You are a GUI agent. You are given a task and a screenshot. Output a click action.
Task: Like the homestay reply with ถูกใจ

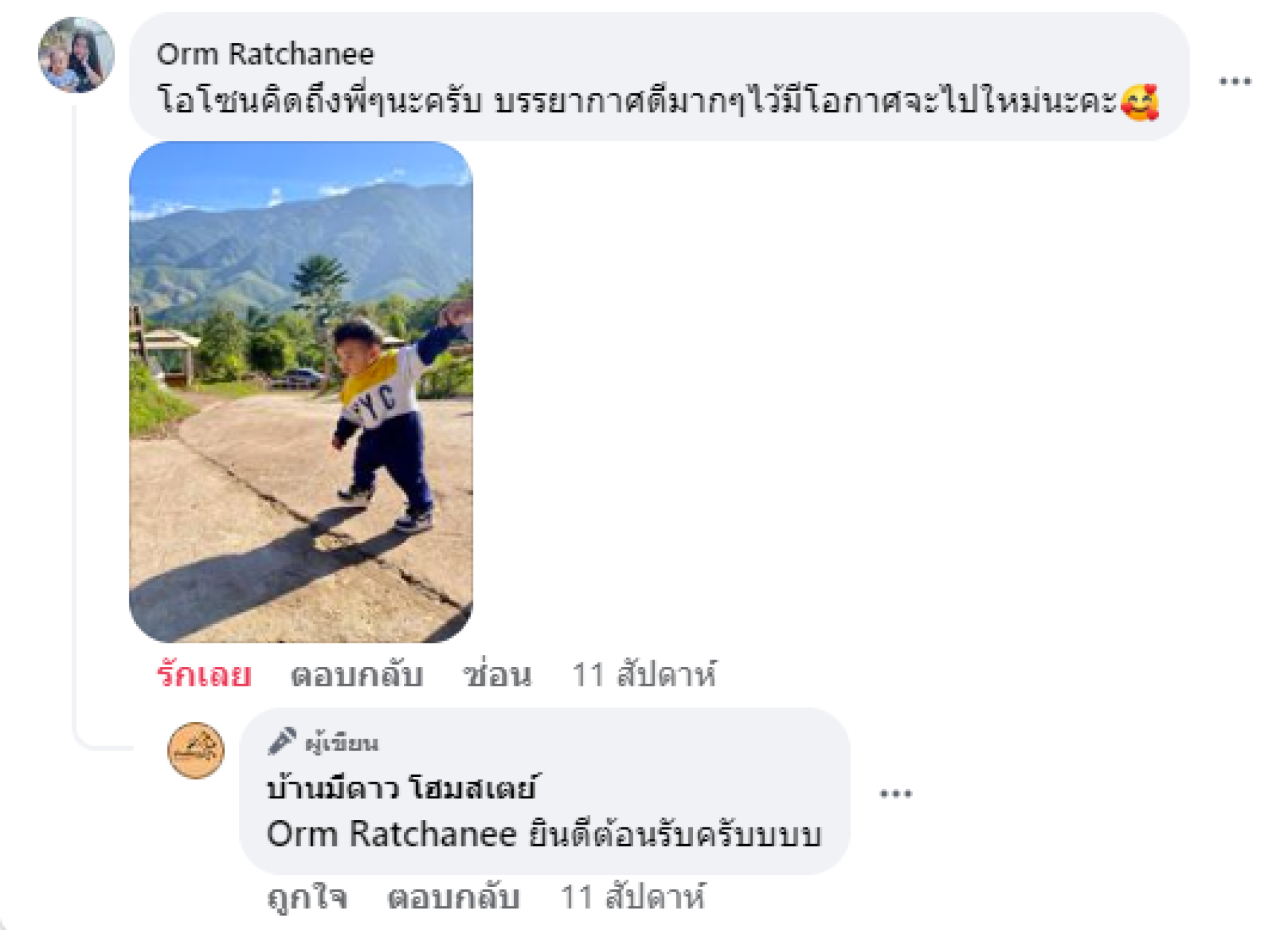pos(307,897)
